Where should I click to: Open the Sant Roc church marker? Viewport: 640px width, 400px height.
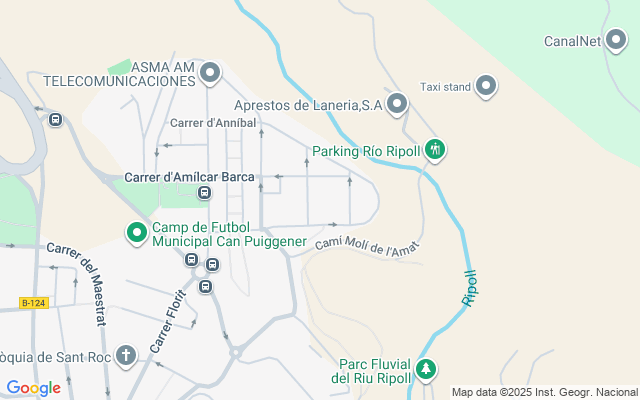126,355
